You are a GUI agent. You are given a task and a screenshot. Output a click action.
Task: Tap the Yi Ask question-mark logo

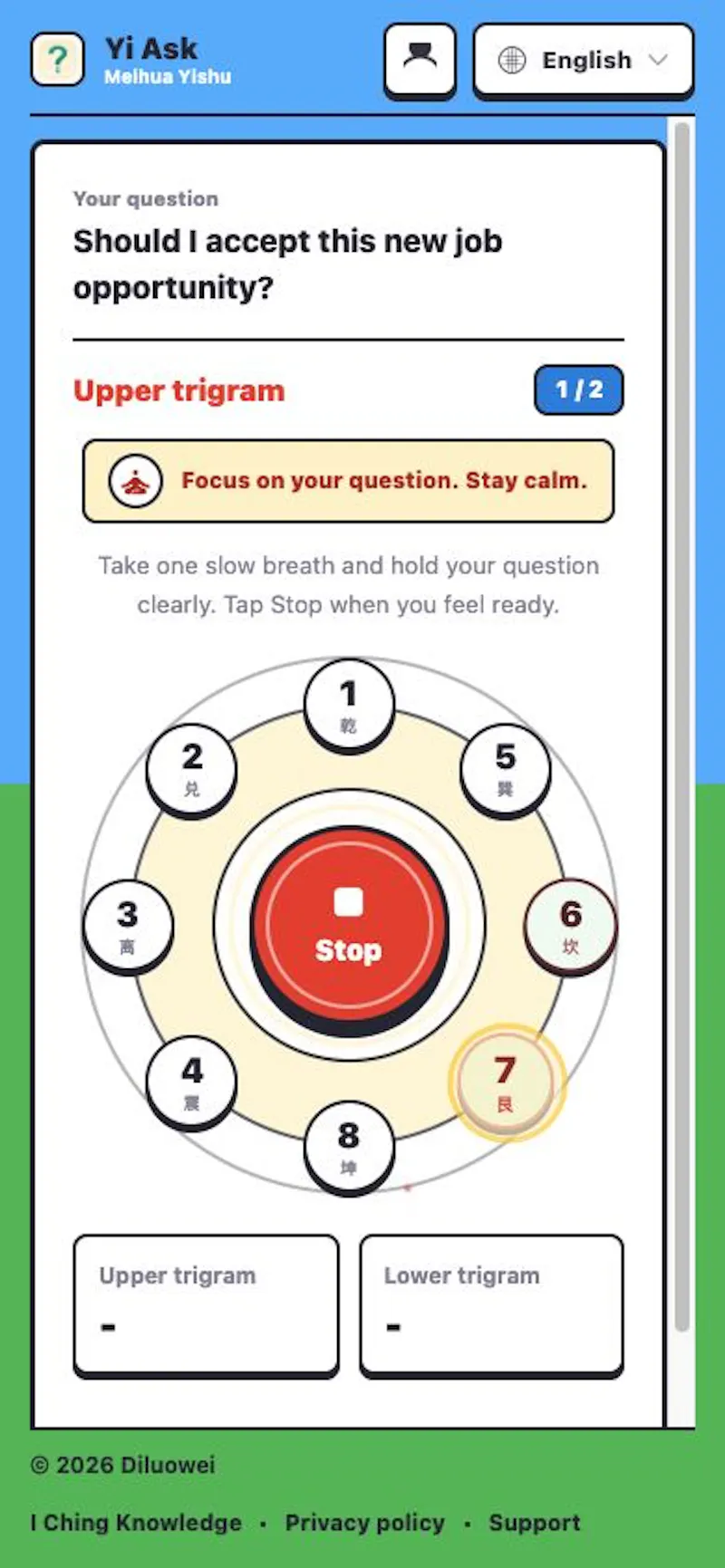pyautogui.click(x=57, y=60)
